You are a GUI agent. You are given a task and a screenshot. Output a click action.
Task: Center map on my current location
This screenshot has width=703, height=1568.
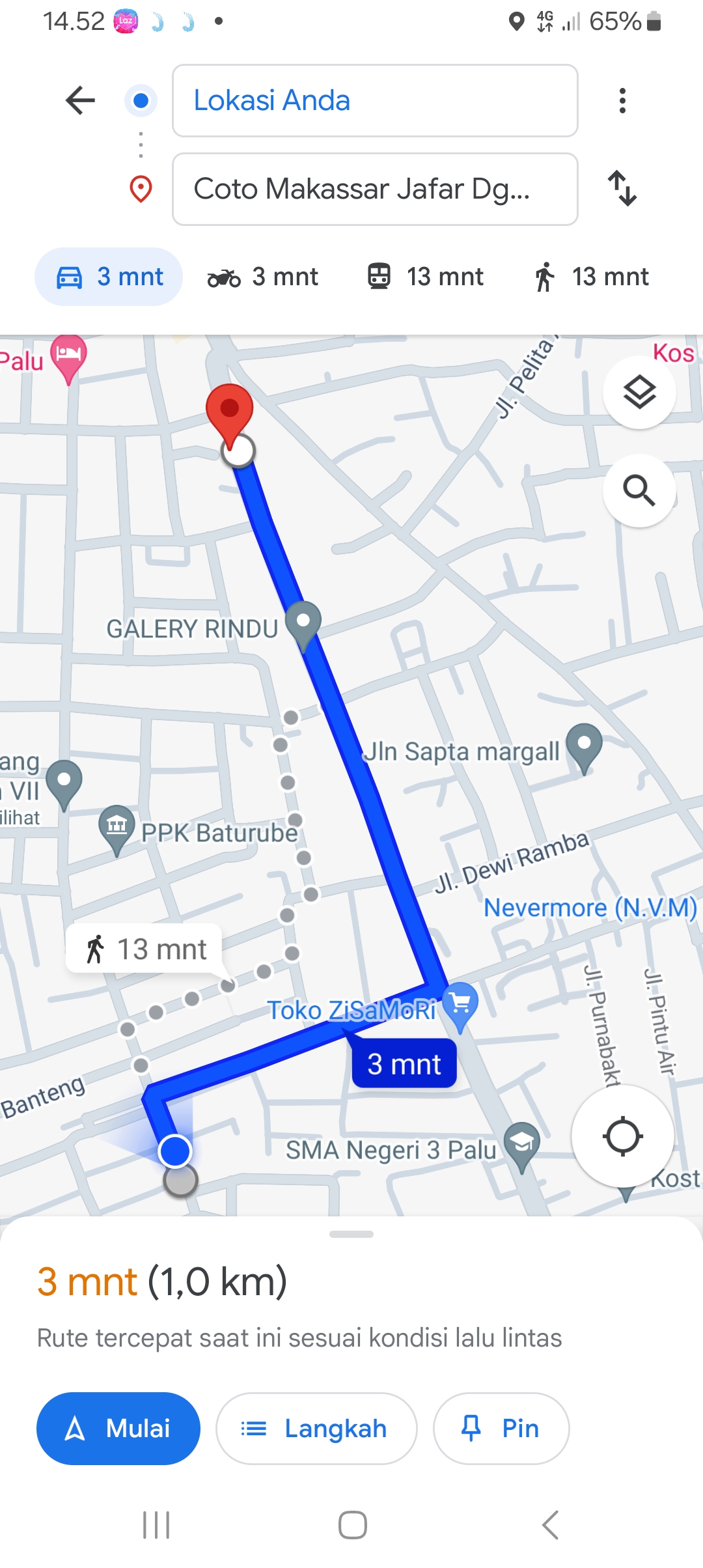pyautogui.click(x=623, y=1136)
